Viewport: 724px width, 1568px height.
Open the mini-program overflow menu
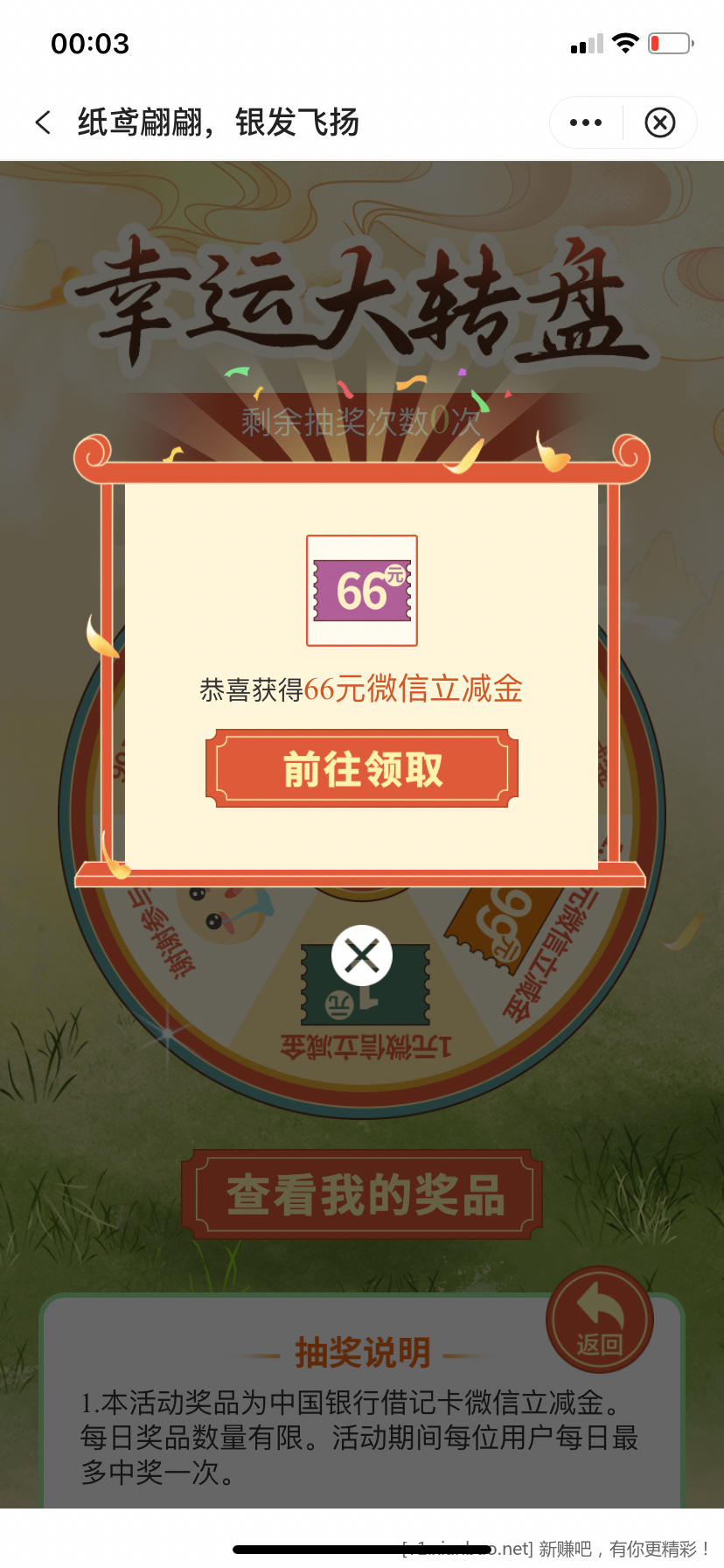pyautogui.click(x=585, y=122)
